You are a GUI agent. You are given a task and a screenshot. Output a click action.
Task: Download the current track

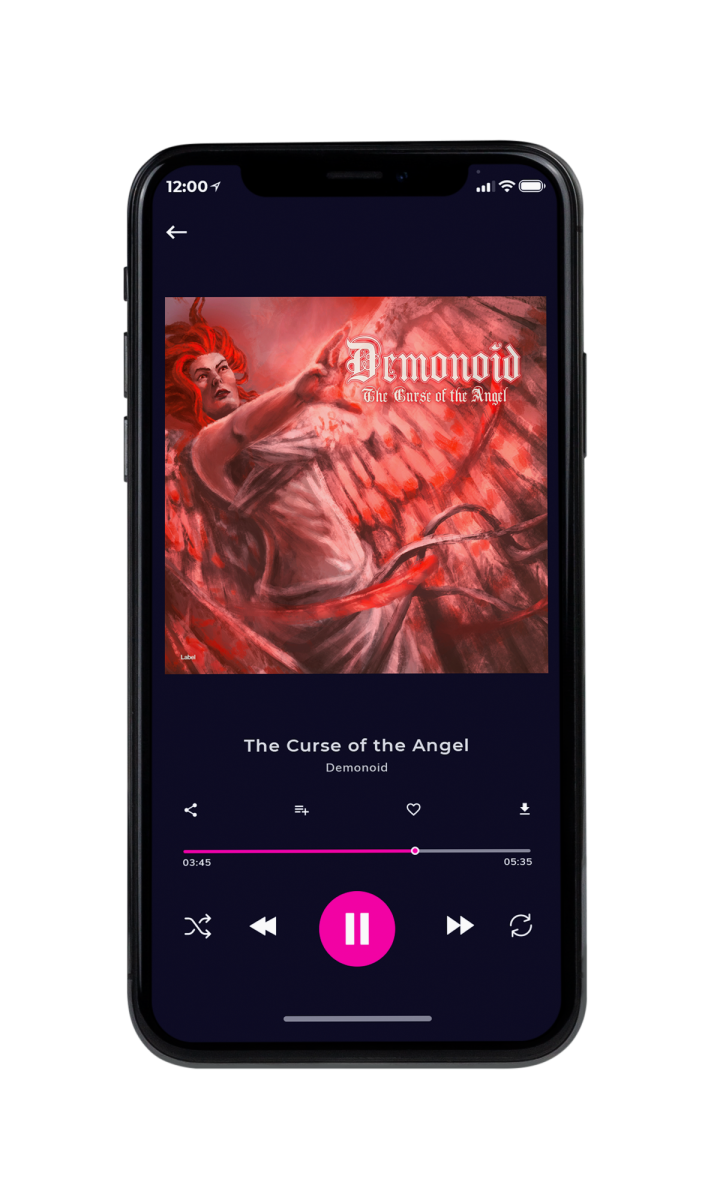[524, 809]
